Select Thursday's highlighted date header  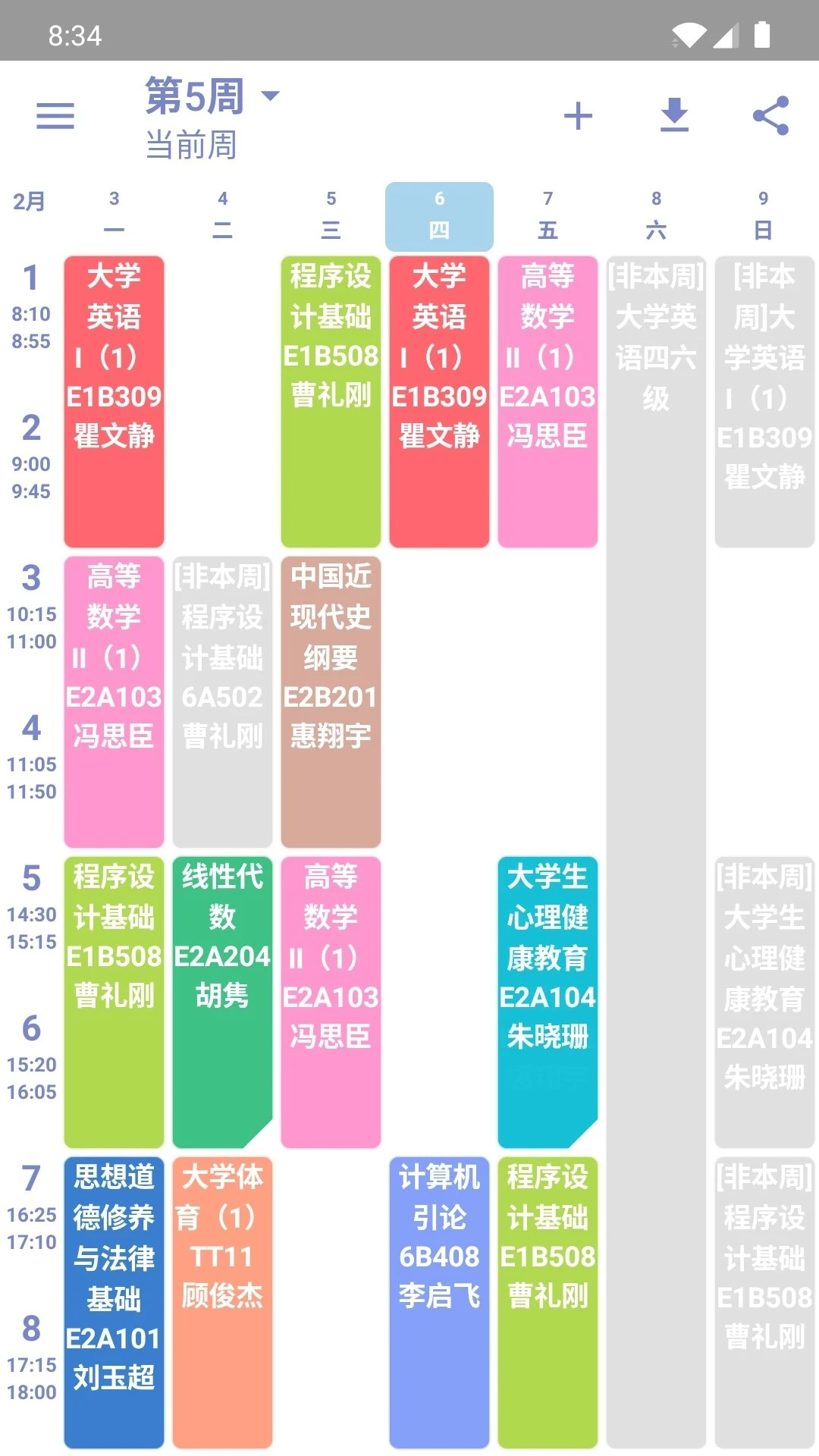tap(440, 216)
